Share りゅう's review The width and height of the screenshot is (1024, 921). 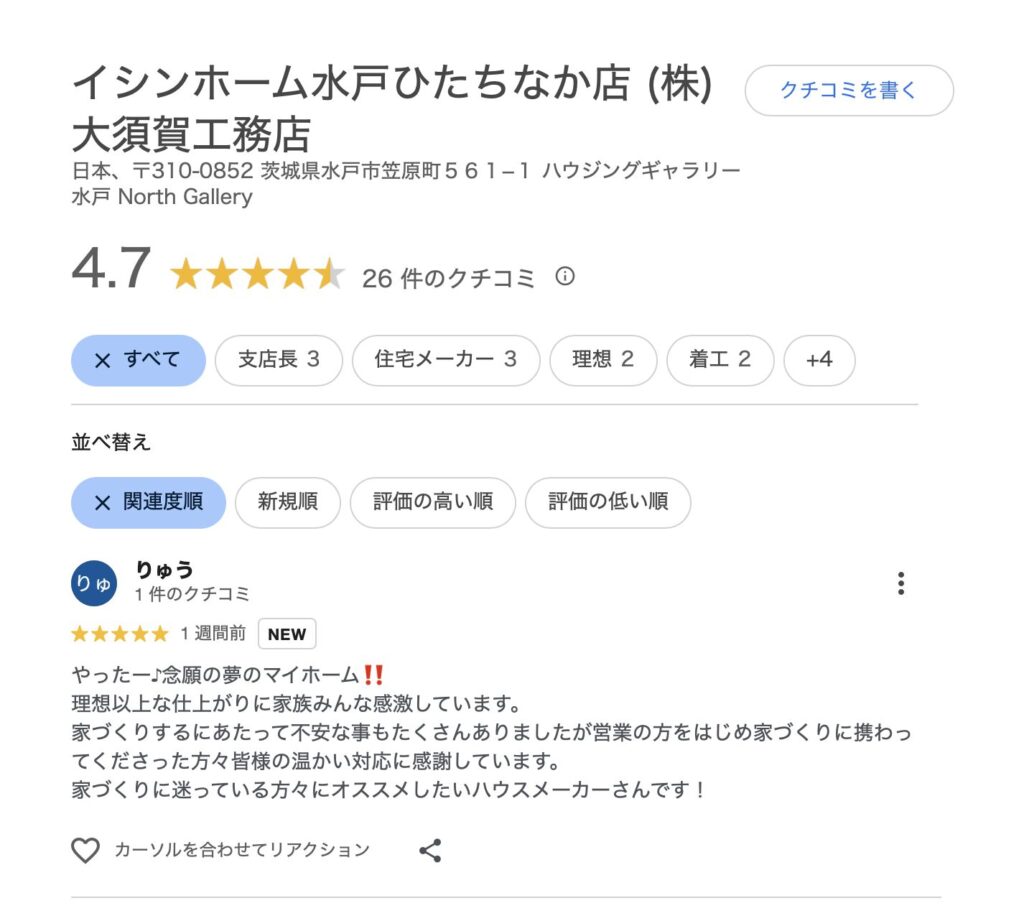[430, 851]
